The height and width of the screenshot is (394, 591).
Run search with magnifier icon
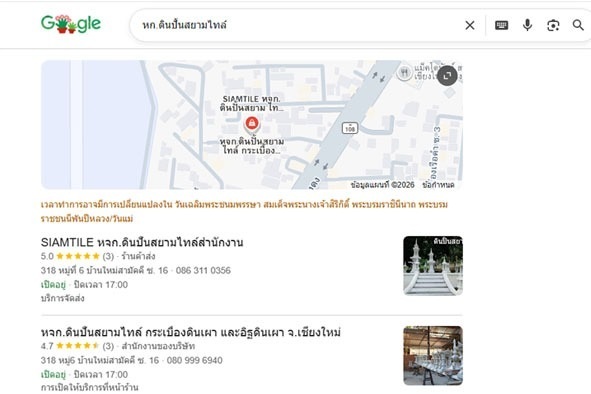coord(578,25)
